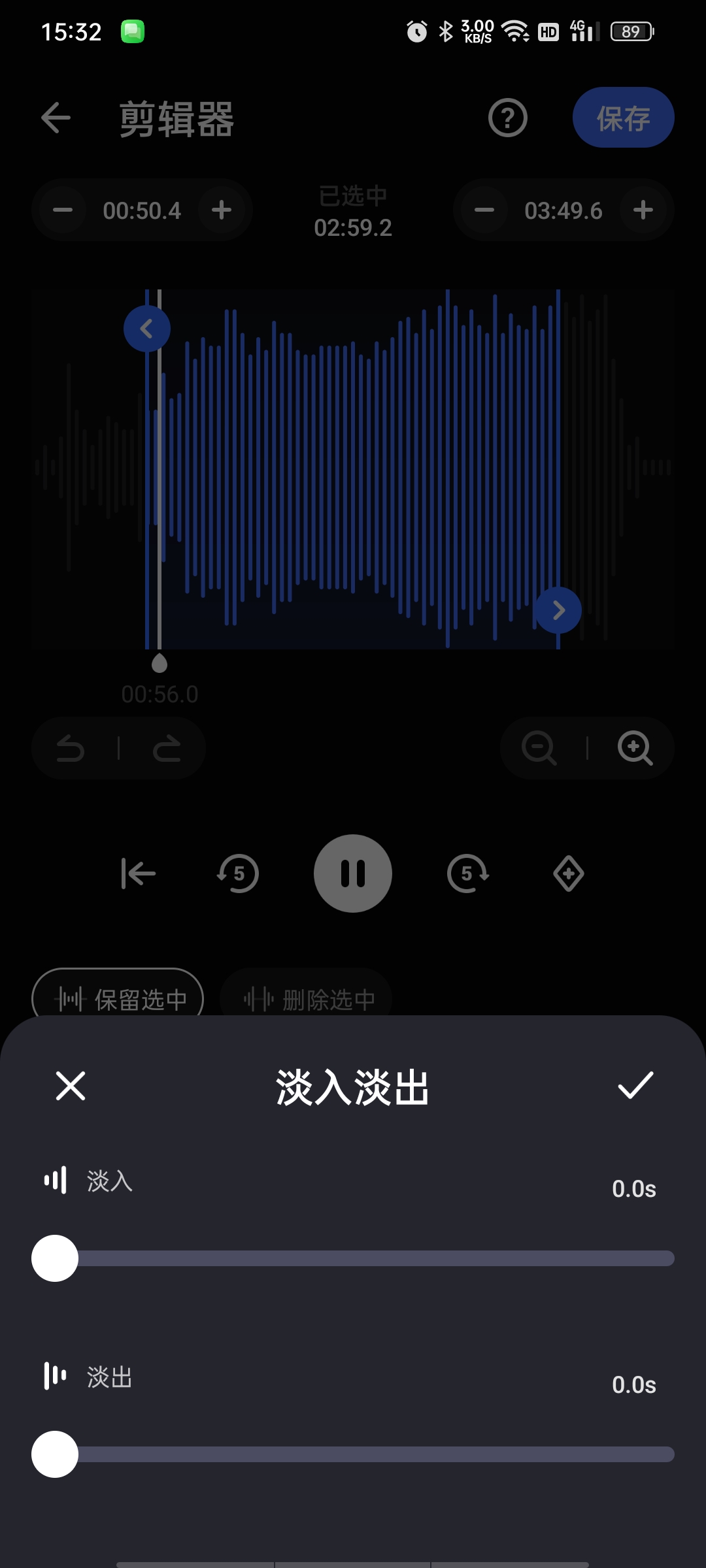Increase the start time 00:50.4
Image resolution: width=706 pixels, height=1568 pixels.
(x=222, y=210)
